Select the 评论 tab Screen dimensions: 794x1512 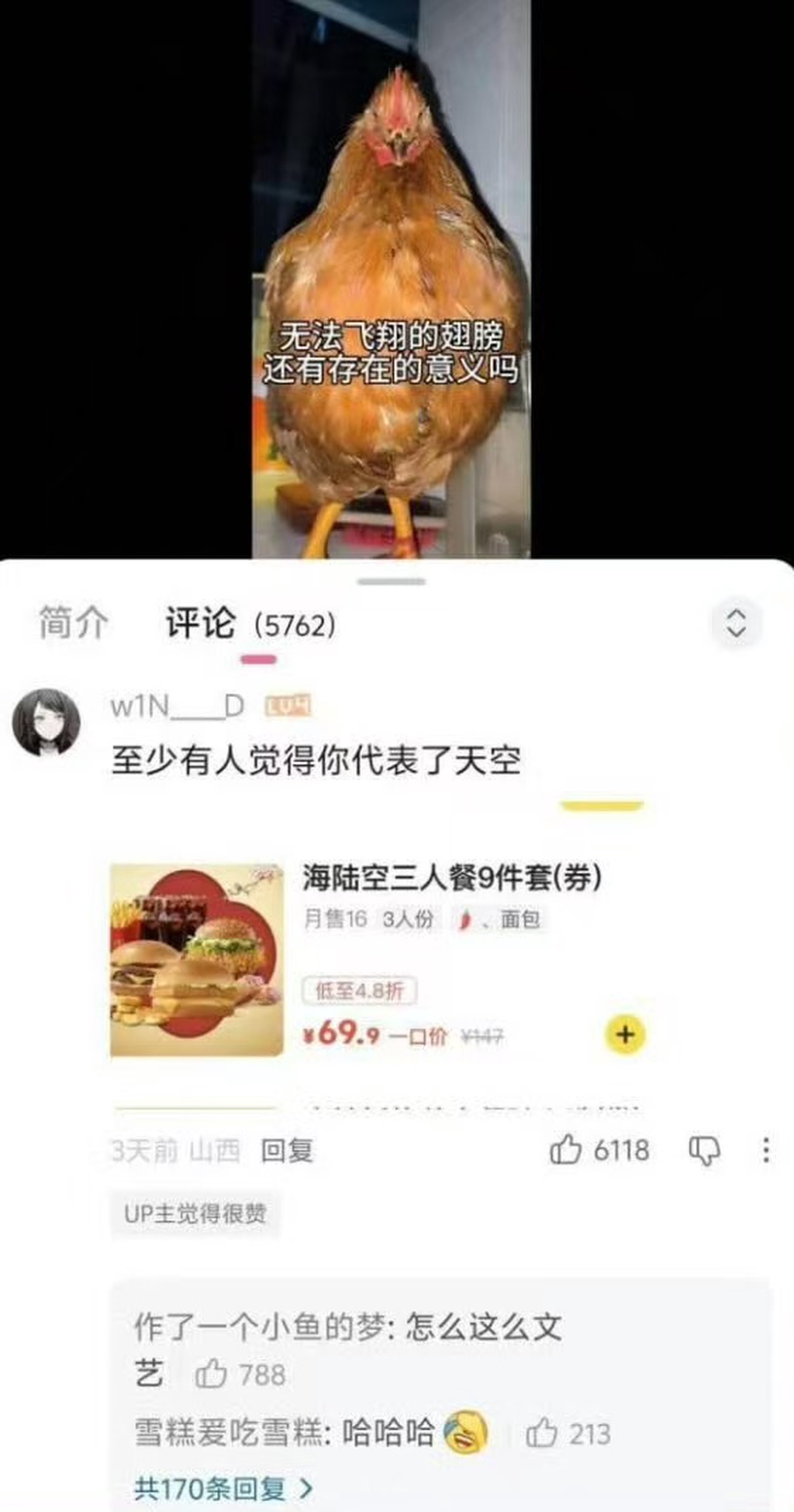pos(200,623)
